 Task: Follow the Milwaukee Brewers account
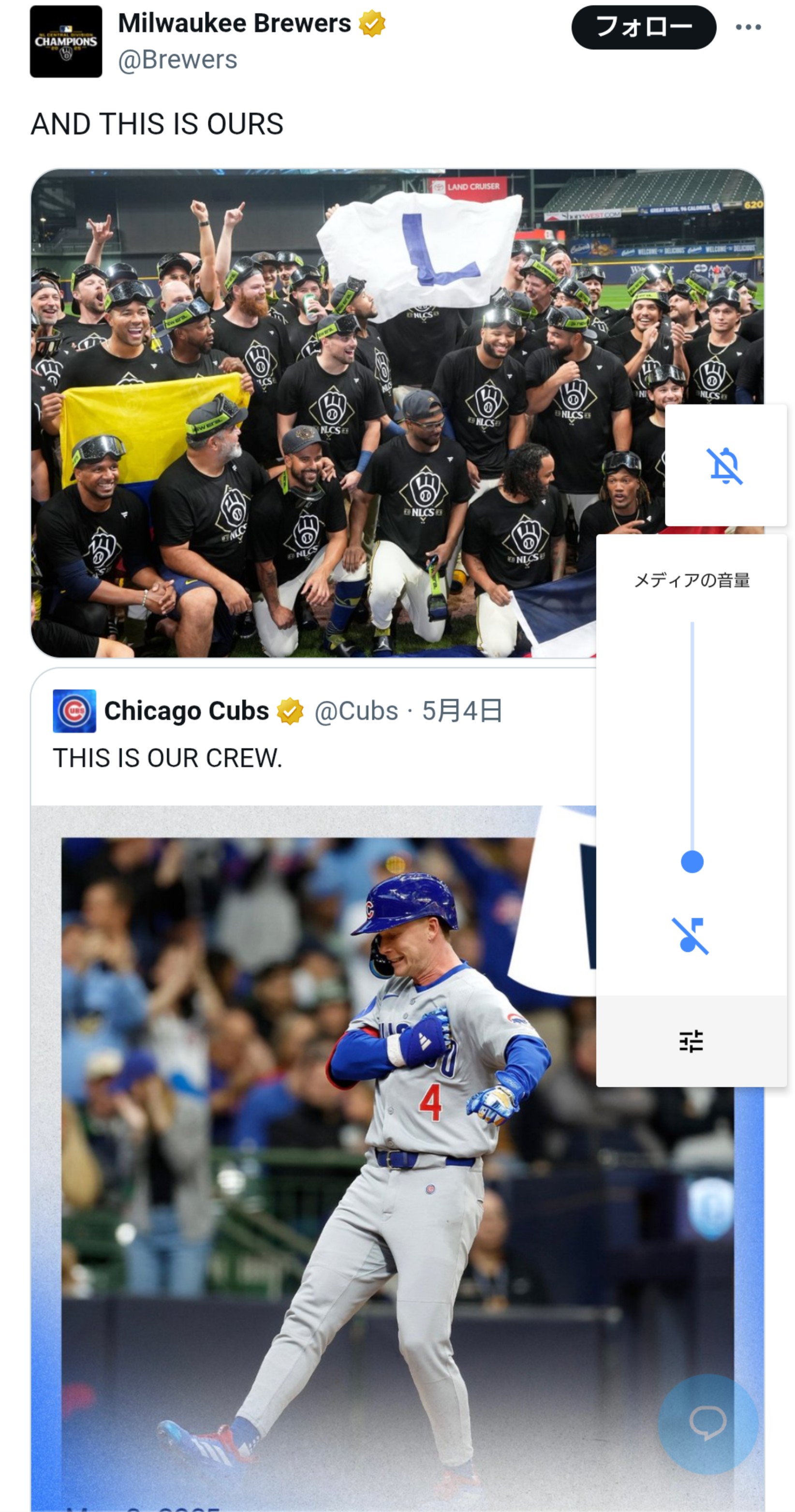pos(643,27)
